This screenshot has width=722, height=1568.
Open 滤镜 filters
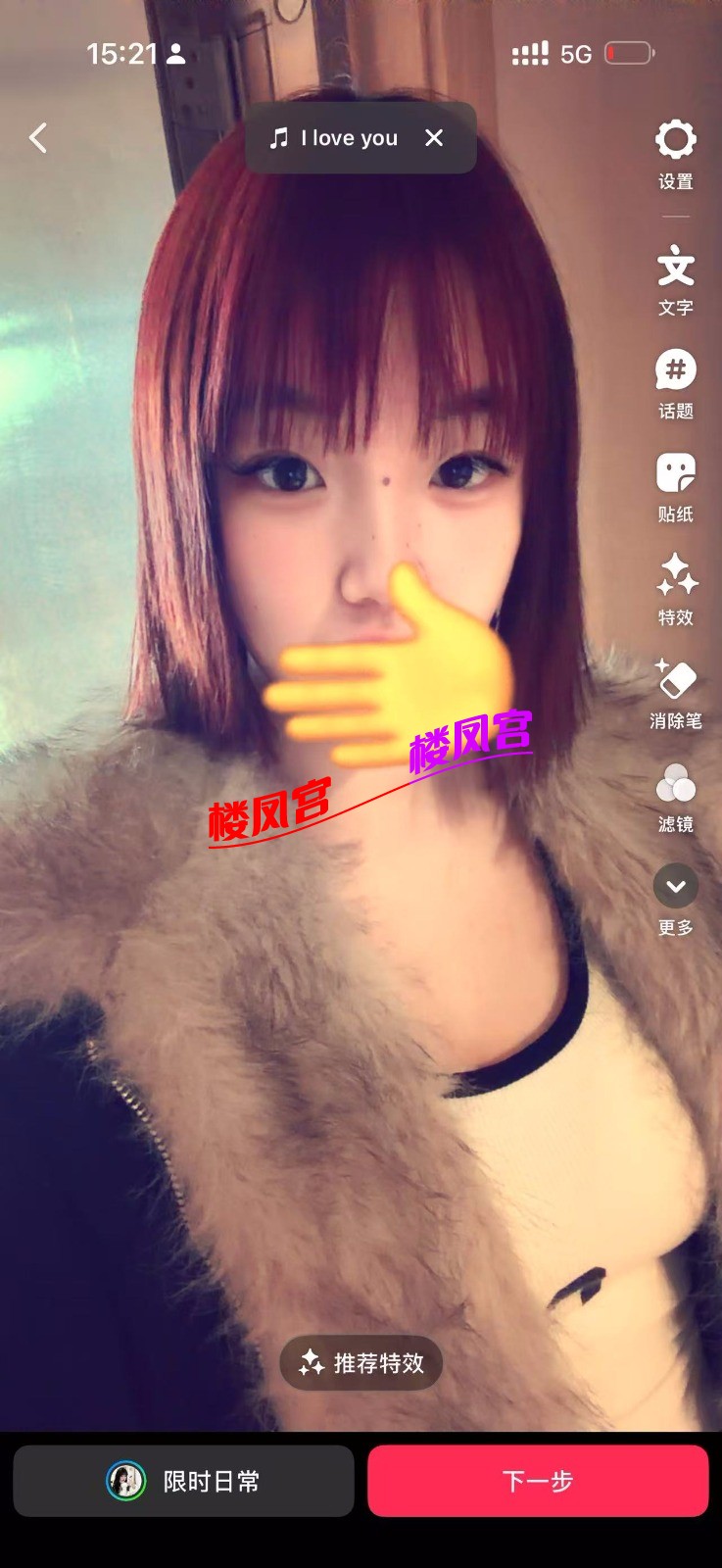(x=675, y=797)
